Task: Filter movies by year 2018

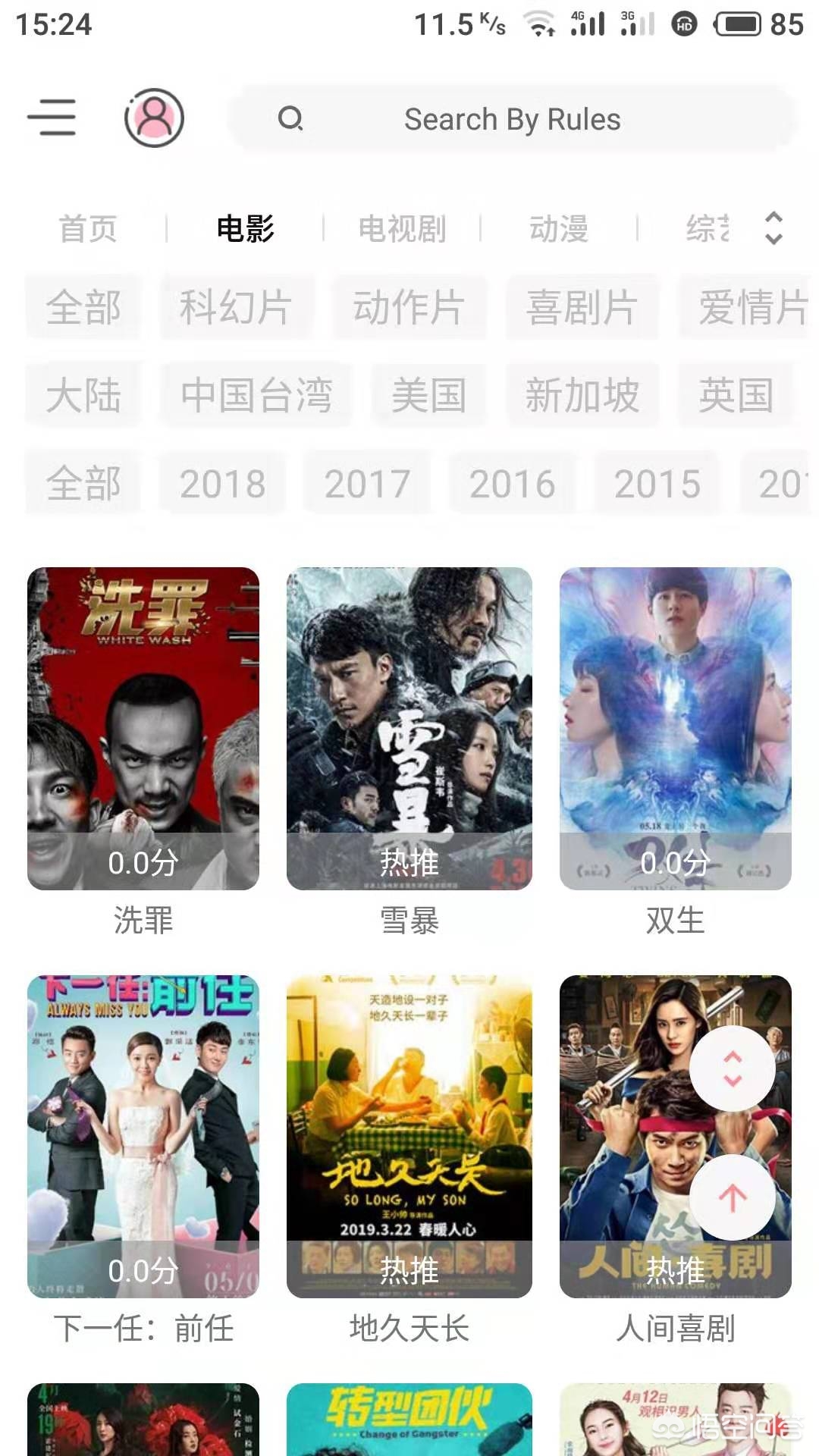Action: pyautogui.click(x=222, y=483)
